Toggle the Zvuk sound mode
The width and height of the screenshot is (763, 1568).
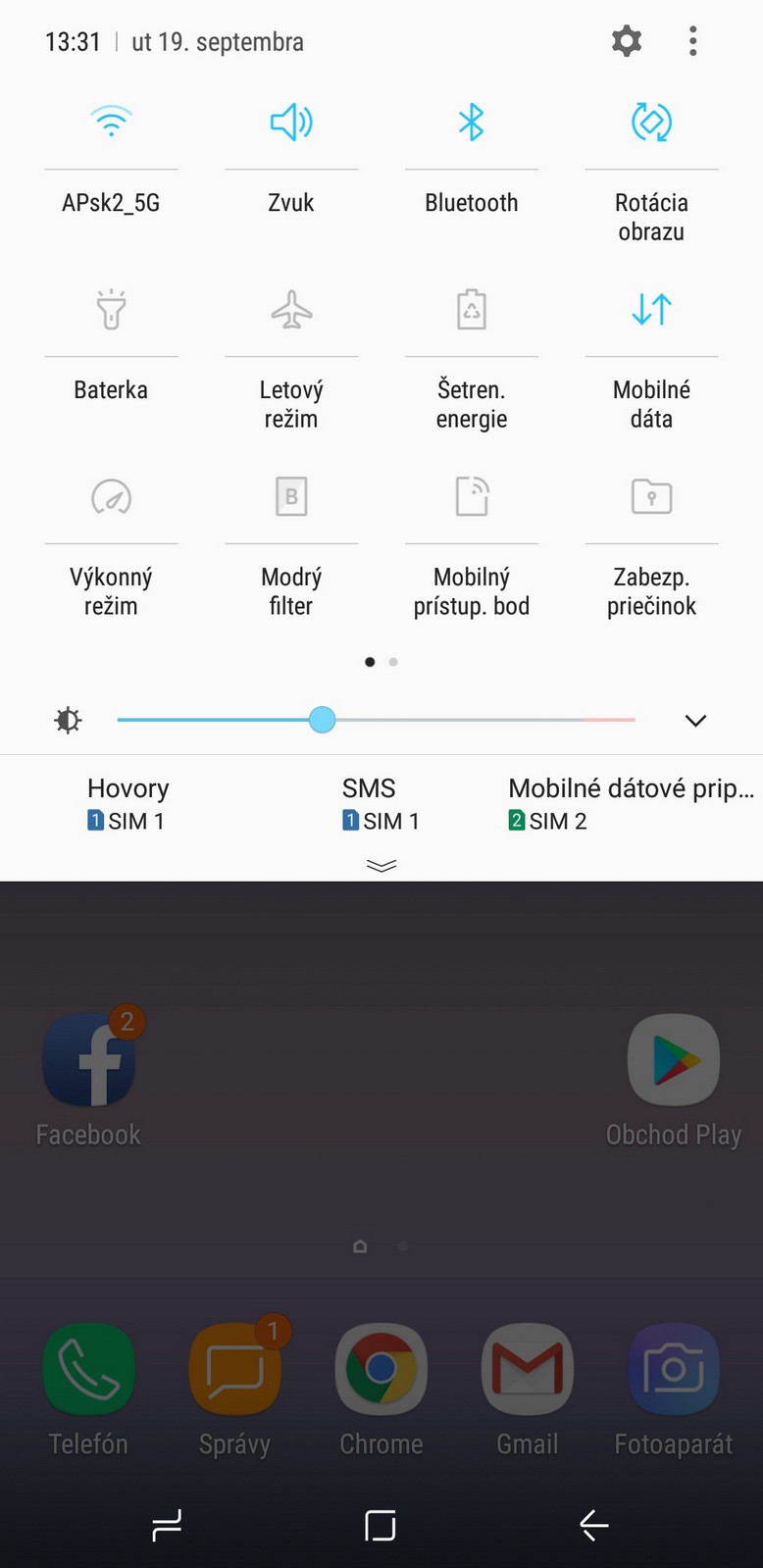coord(291,123)
